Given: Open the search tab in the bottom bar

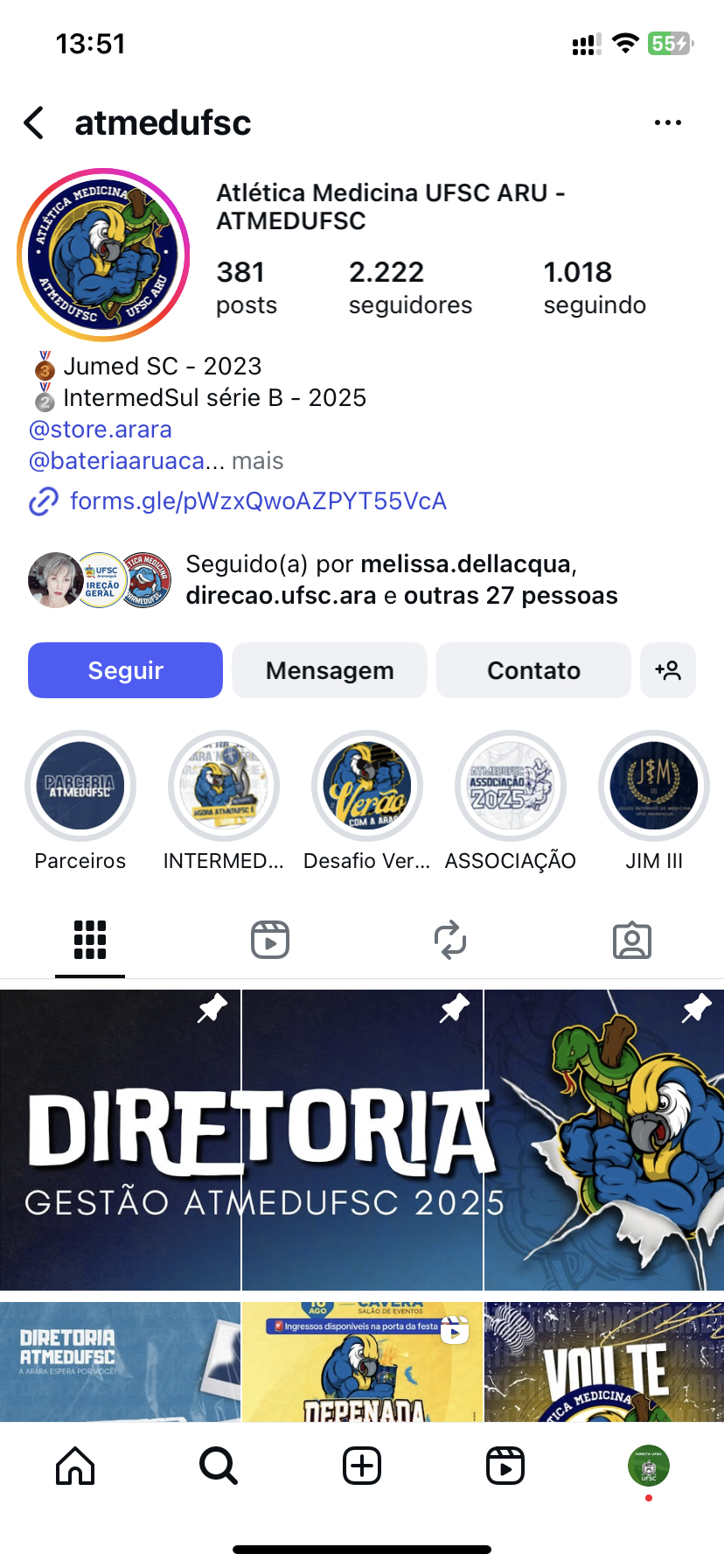Looking at the screenshot, I should tap(218, 1466).
